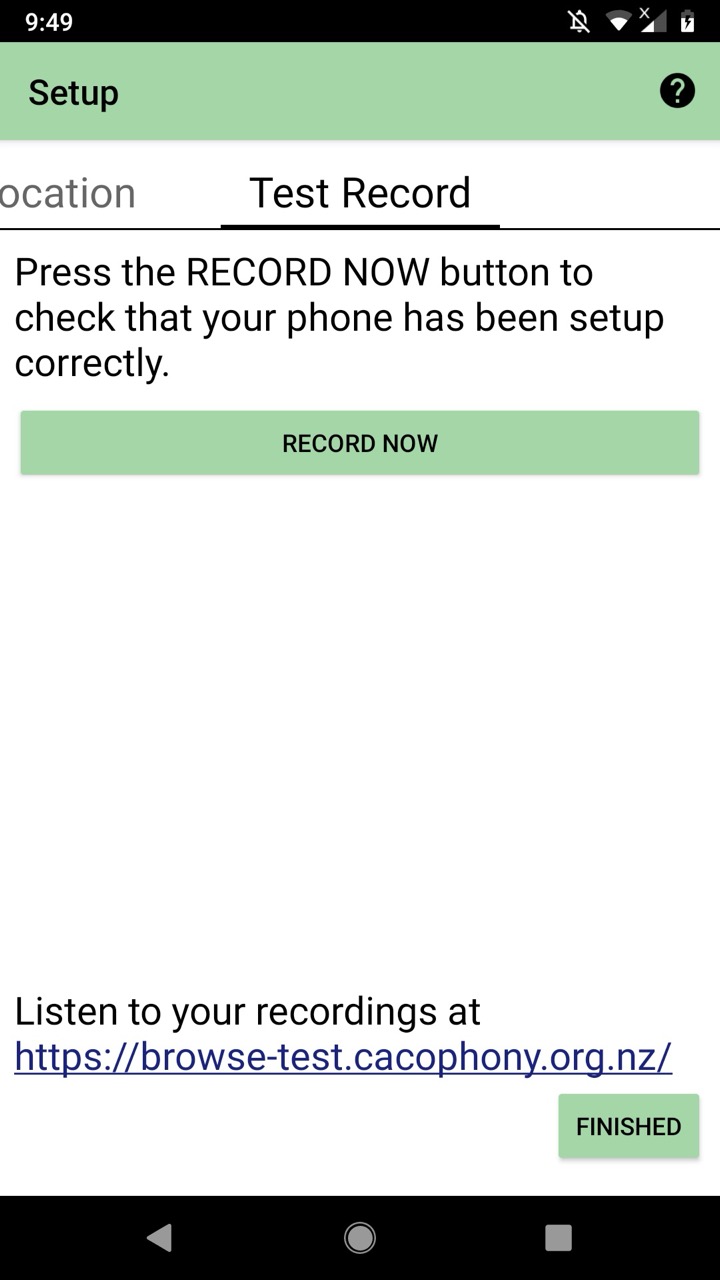Viewport: 720px width, 1280px height.
Task: Select the Test Record tab
Action: point(360,193)
